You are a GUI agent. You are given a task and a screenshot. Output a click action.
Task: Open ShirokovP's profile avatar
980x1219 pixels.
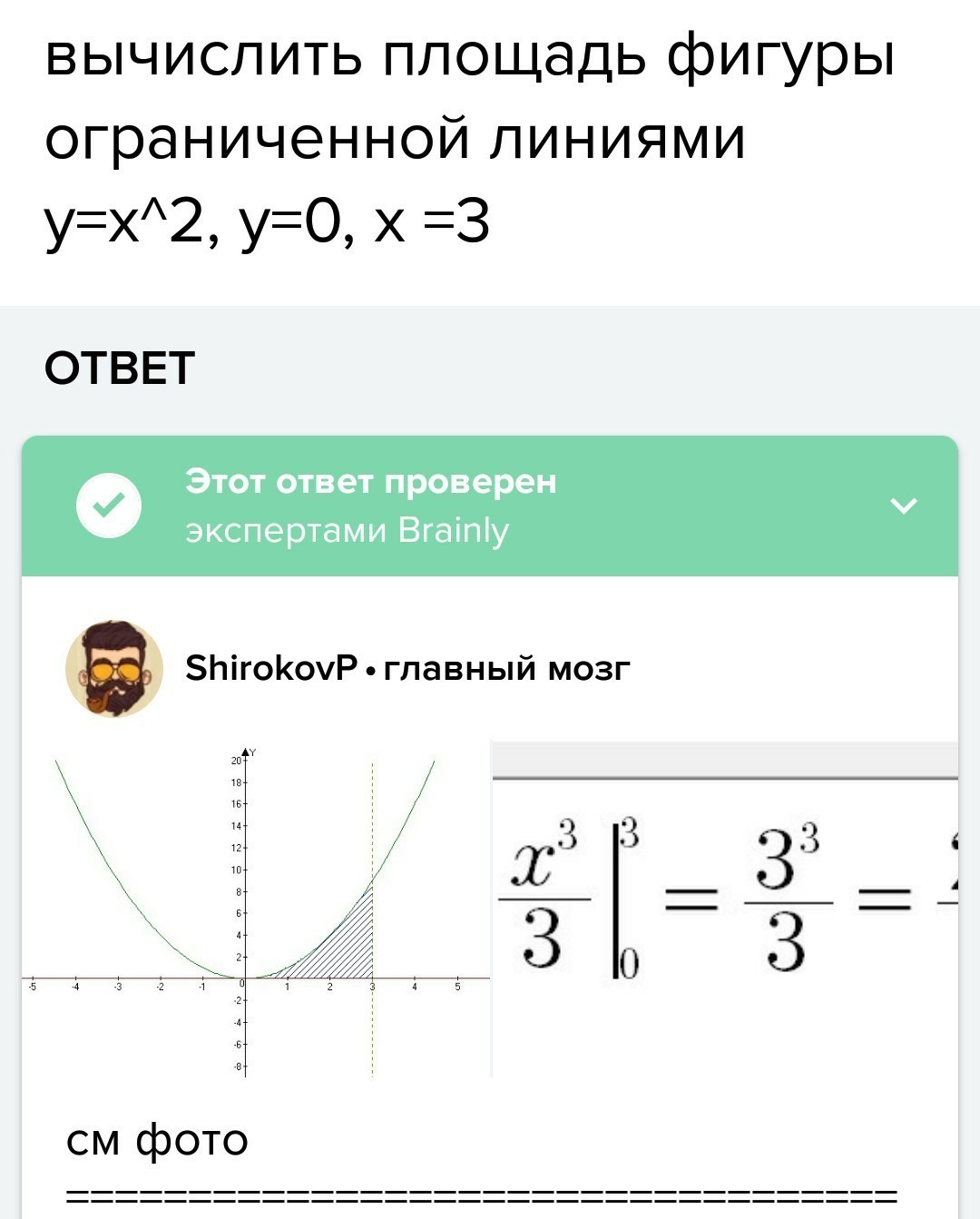coord(114,669)
